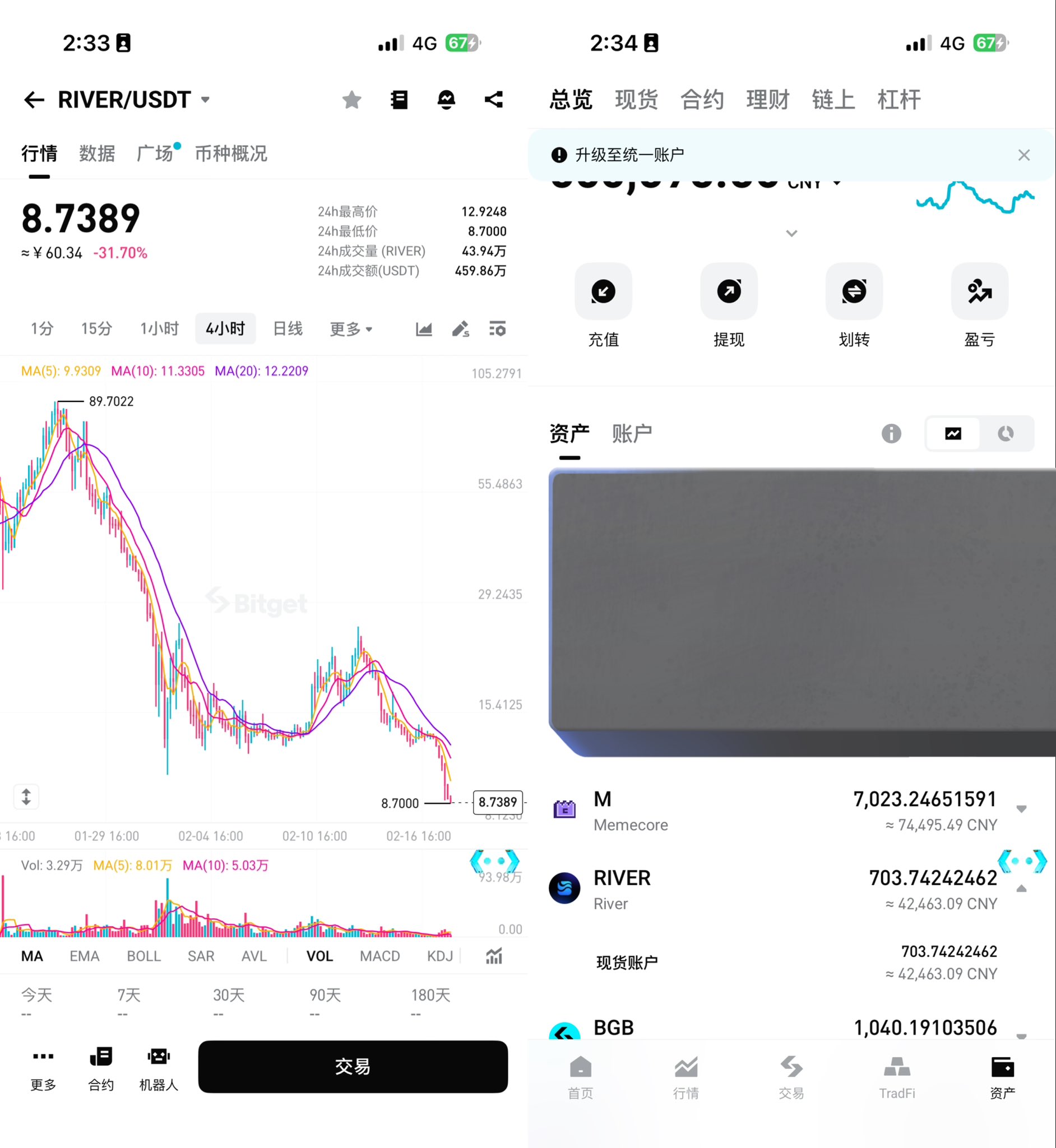Tap the black 交易 button
Screen dimensions: 1056x1148
tap(353, 1066)
